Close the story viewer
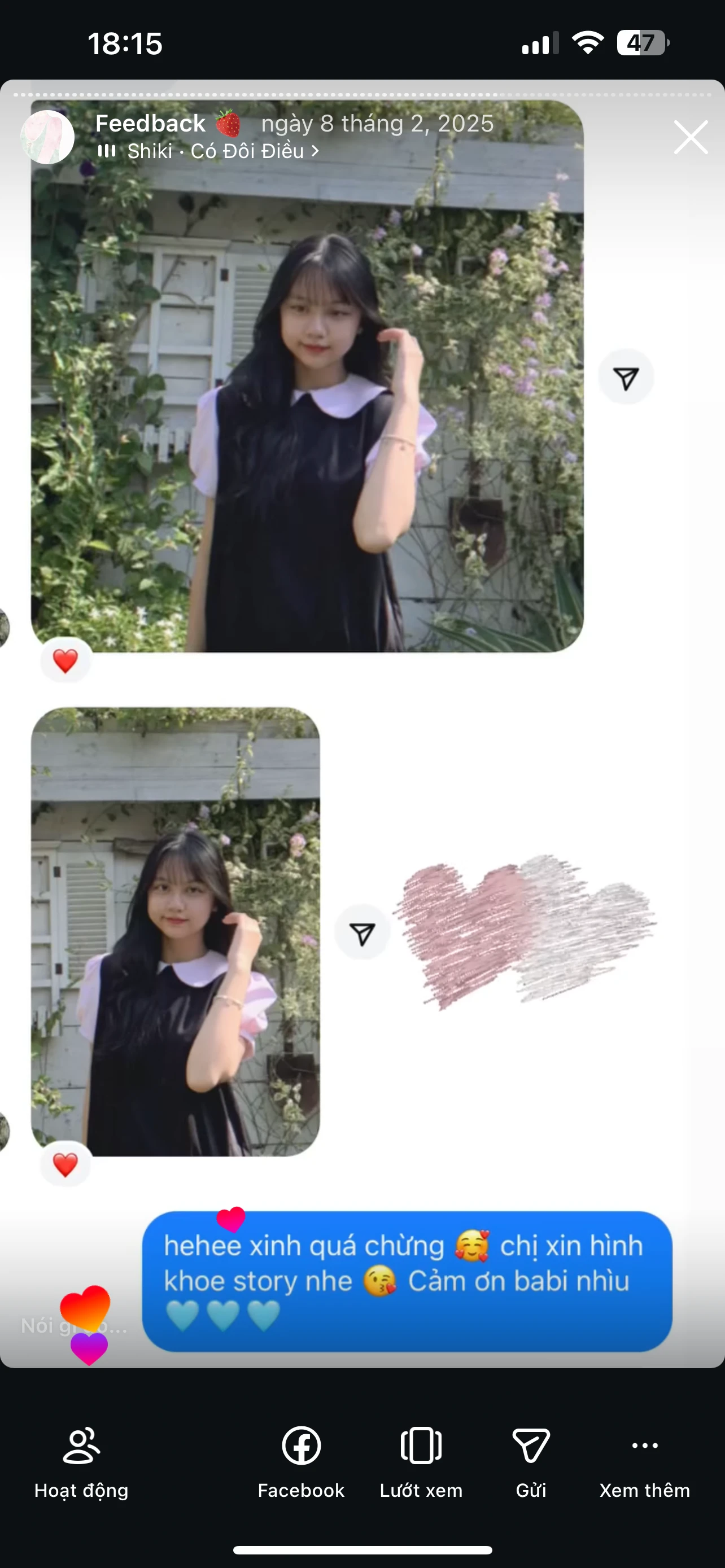Screen dimensions: 725x1568 click(691, 137)
